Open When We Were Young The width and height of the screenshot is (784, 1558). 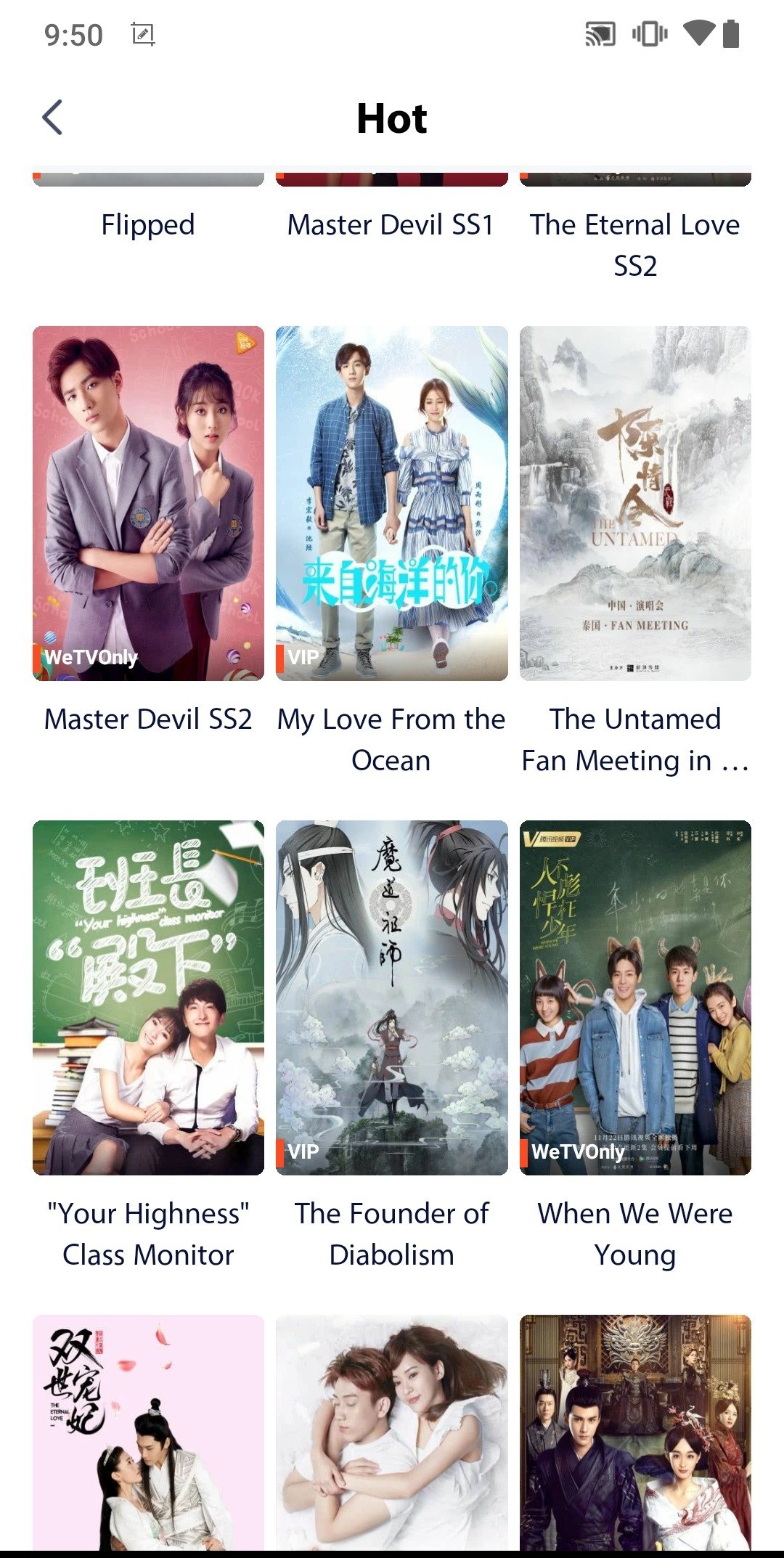[635, 998]
